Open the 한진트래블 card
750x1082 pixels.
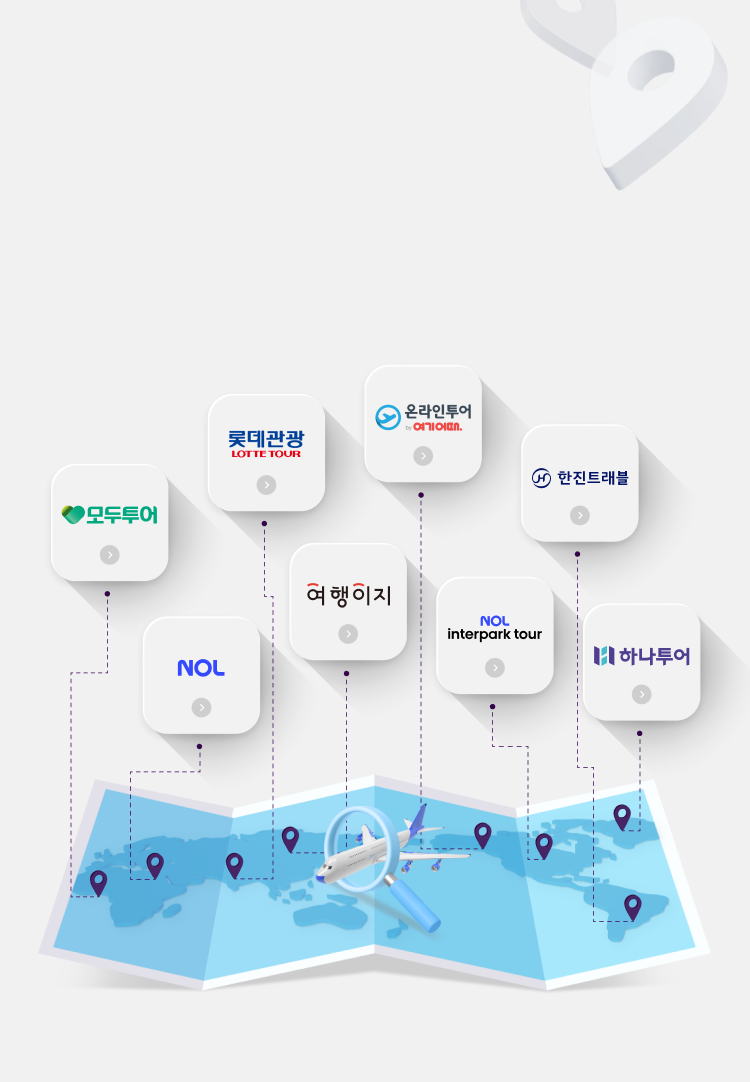click(x=580, y=483)
